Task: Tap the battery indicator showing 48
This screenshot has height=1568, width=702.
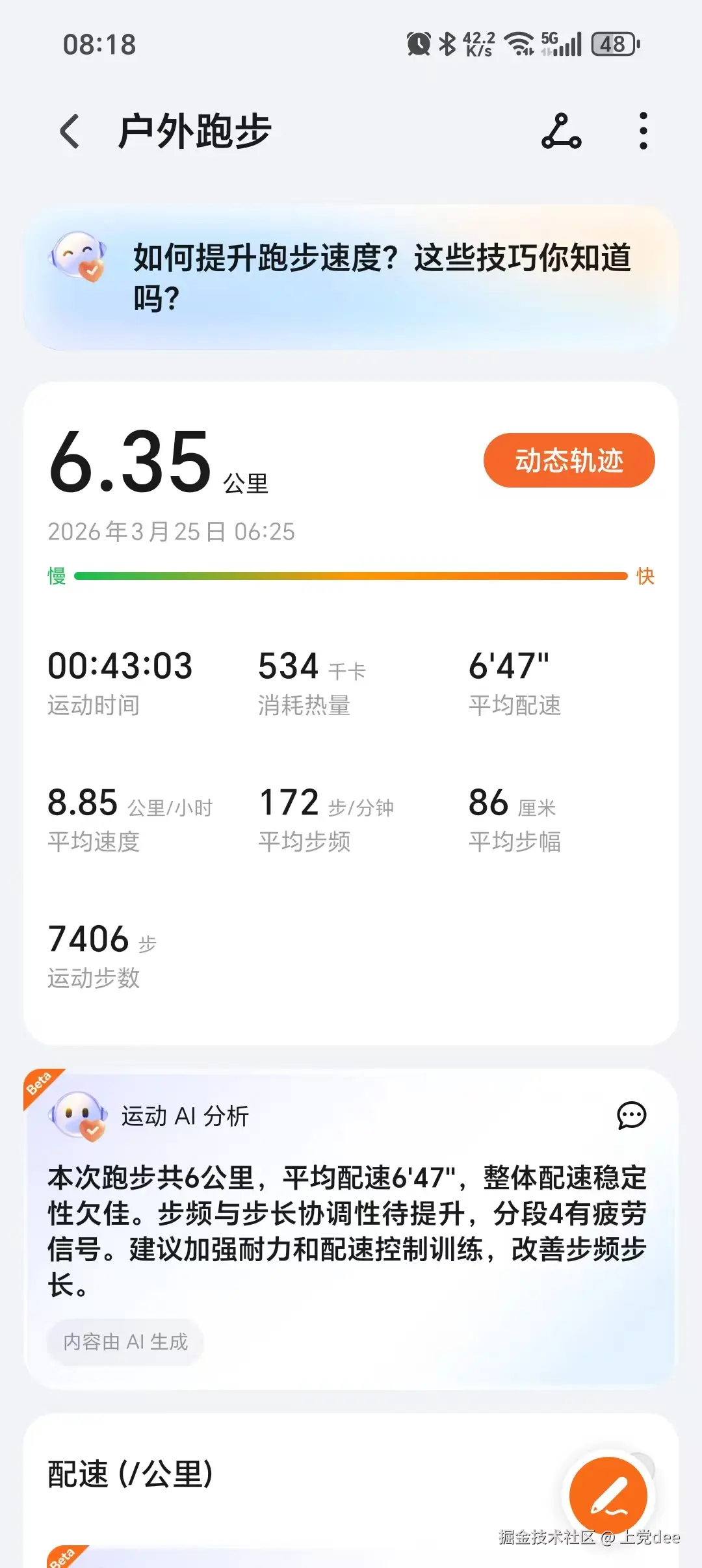Action: pyautogui.click(x=612, y=44)
